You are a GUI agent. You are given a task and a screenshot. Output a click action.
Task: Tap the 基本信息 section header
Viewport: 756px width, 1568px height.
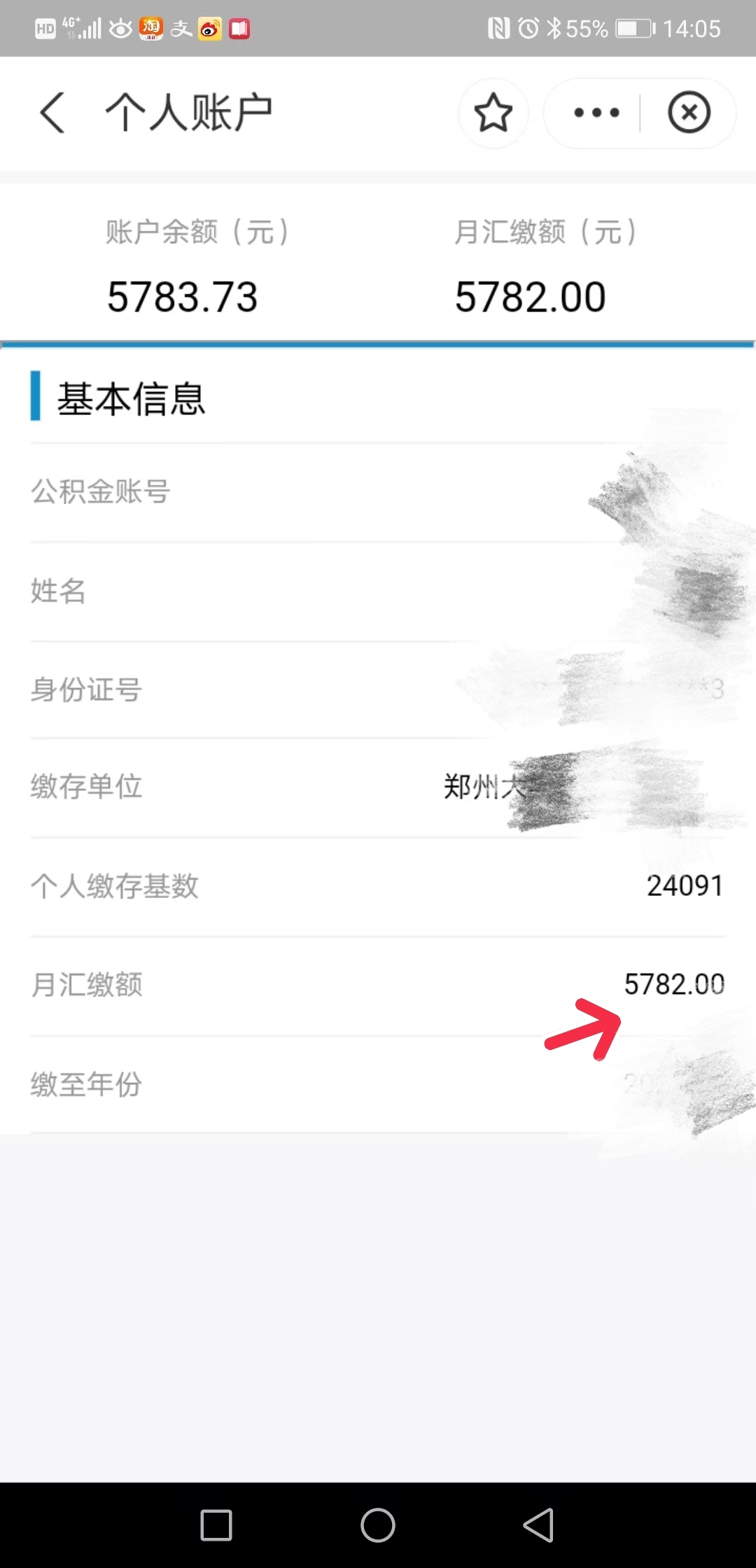pyautogui.click(x=131, y=399)
